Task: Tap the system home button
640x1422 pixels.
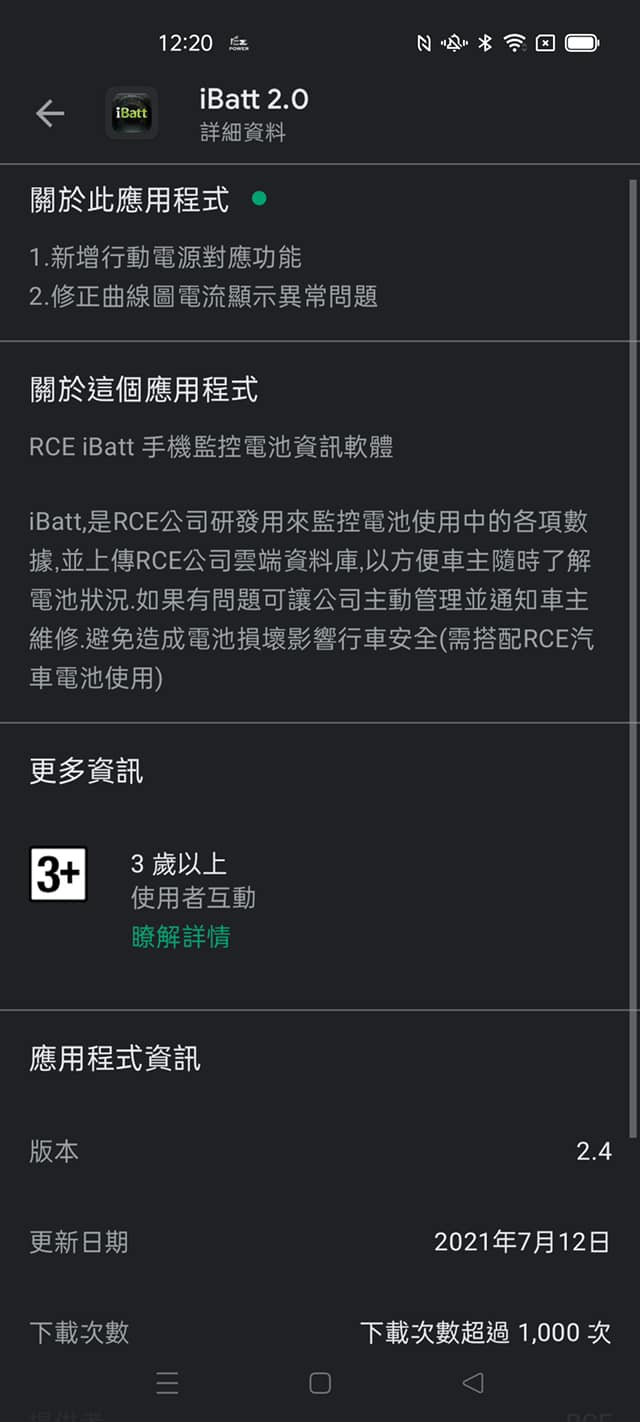Action: [x=320, y=1383]
